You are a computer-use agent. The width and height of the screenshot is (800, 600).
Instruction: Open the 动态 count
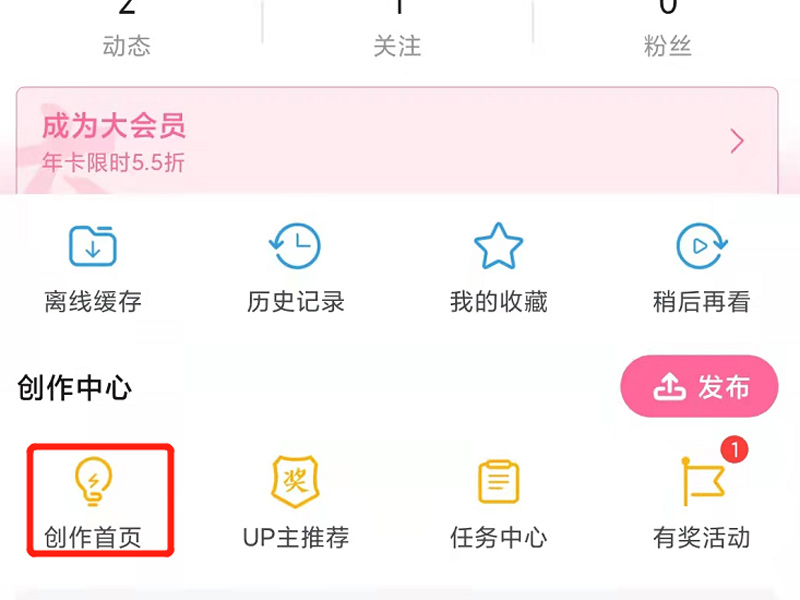tap(126, 30)
